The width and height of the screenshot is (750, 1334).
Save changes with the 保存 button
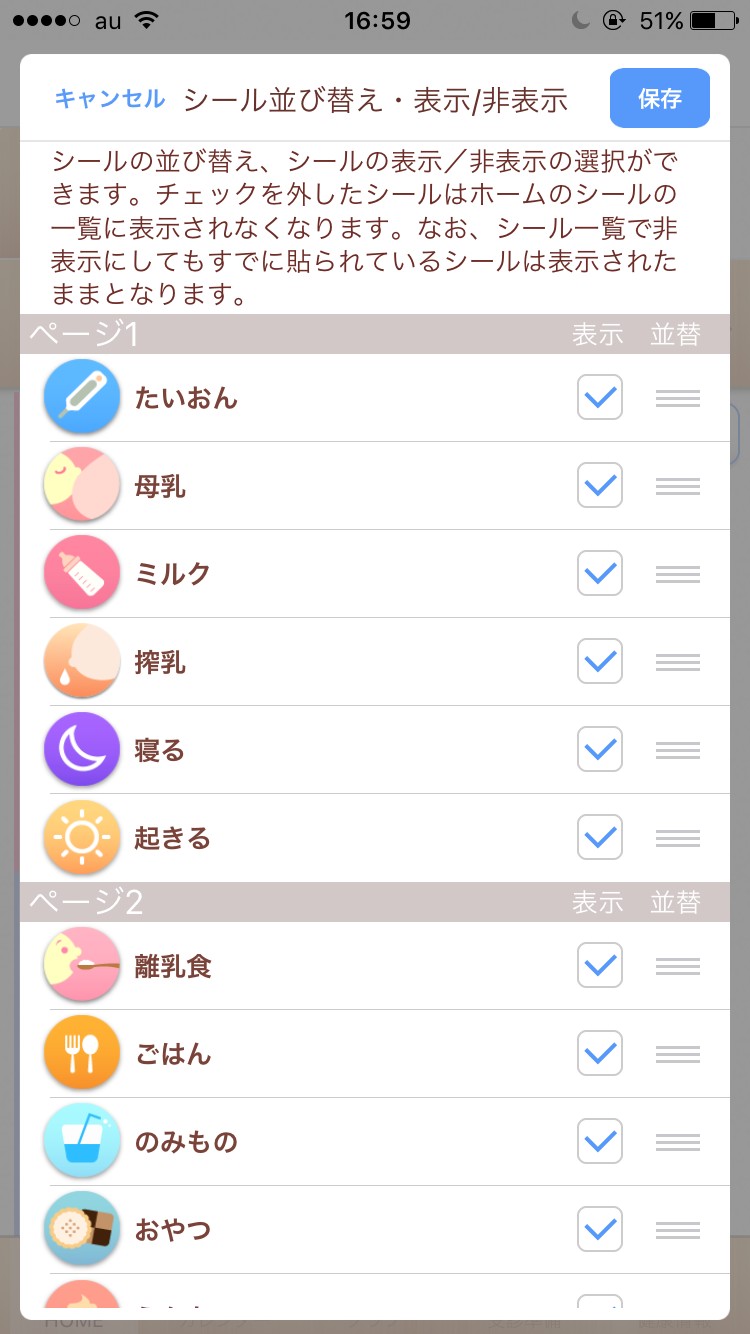(659, 99)
